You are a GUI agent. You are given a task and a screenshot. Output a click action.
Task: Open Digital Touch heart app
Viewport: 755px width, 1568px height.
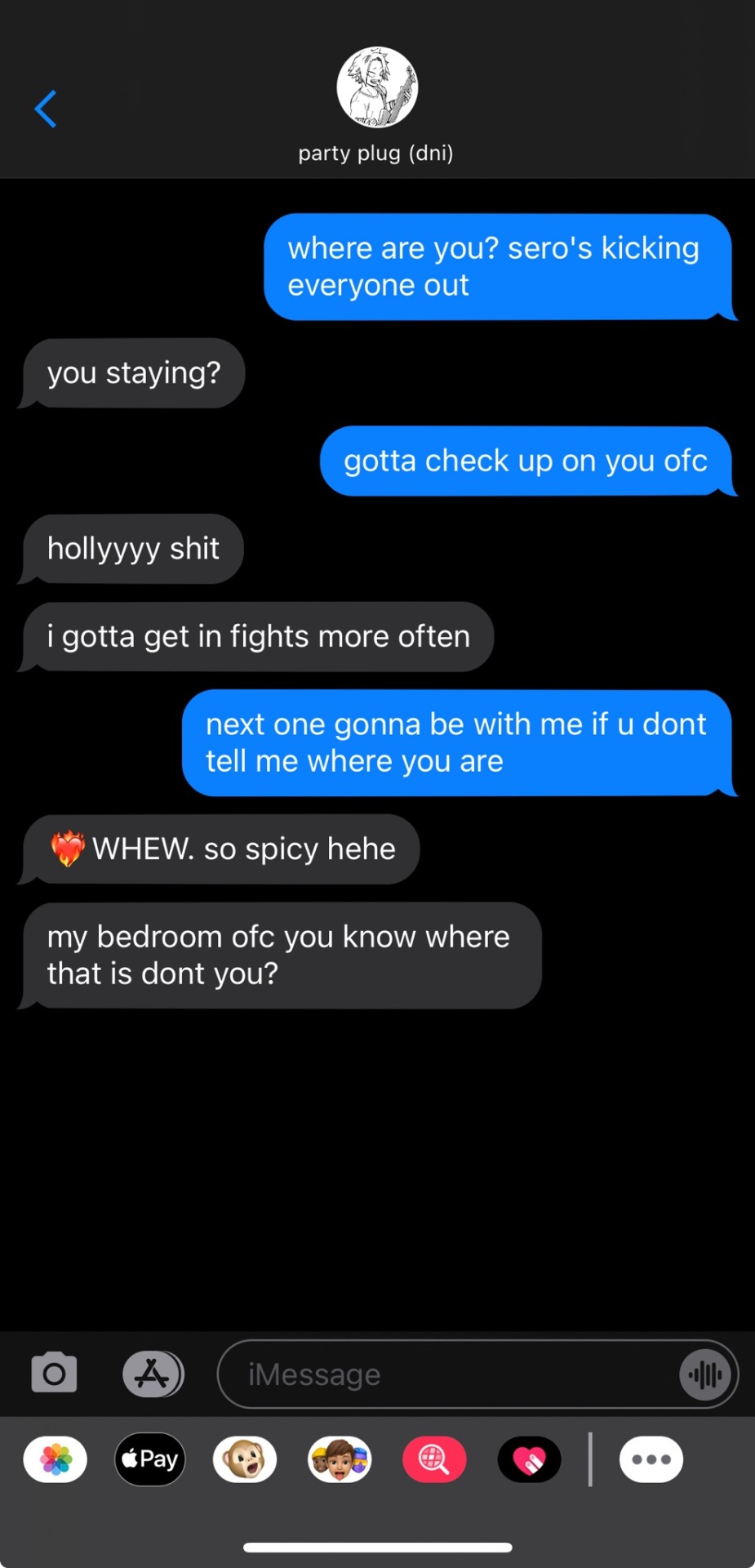pos(529,1459)
